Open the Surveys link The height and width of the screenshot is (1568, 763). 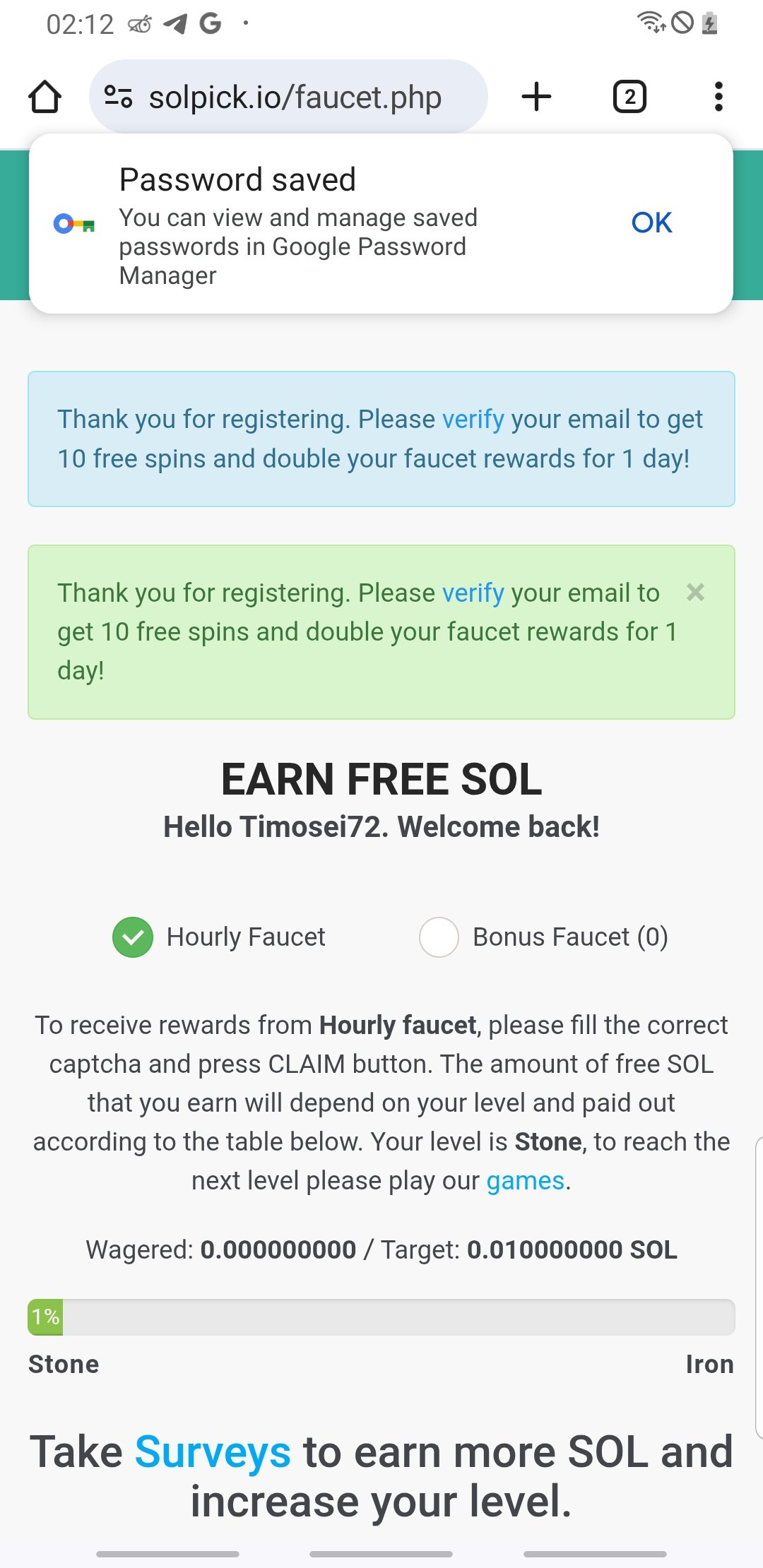coord(213,1453)
